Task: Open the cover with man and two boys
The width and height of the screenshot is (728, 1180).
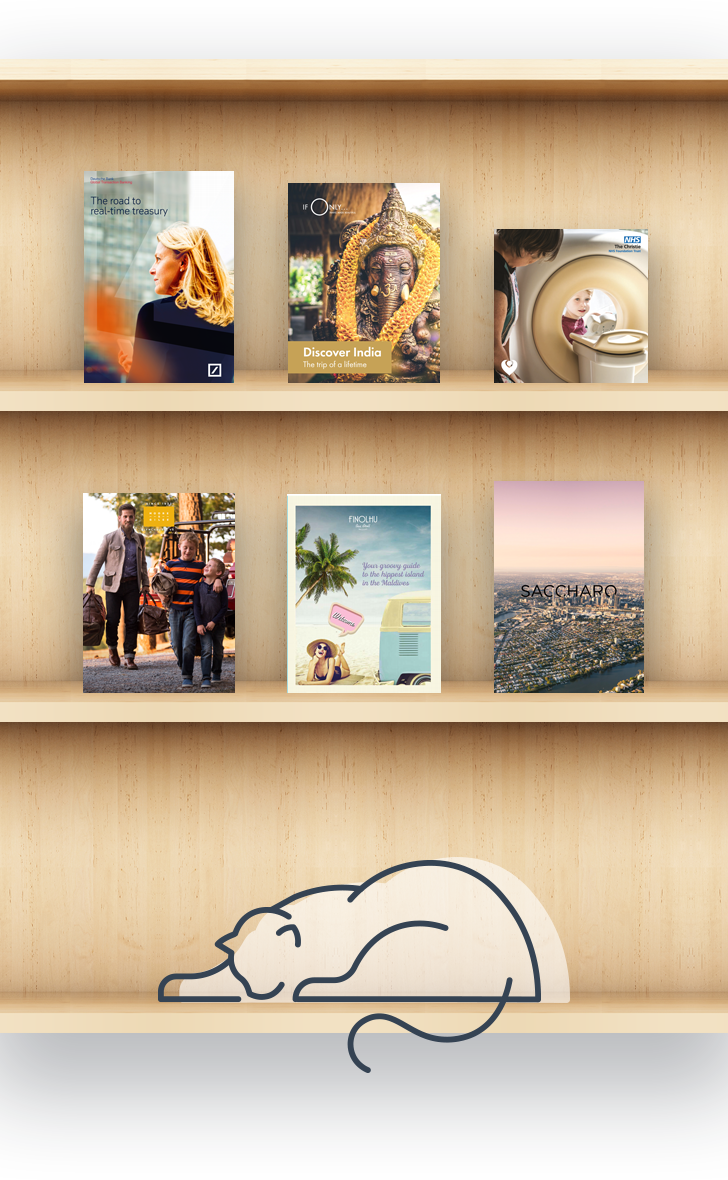Action: 159,592
